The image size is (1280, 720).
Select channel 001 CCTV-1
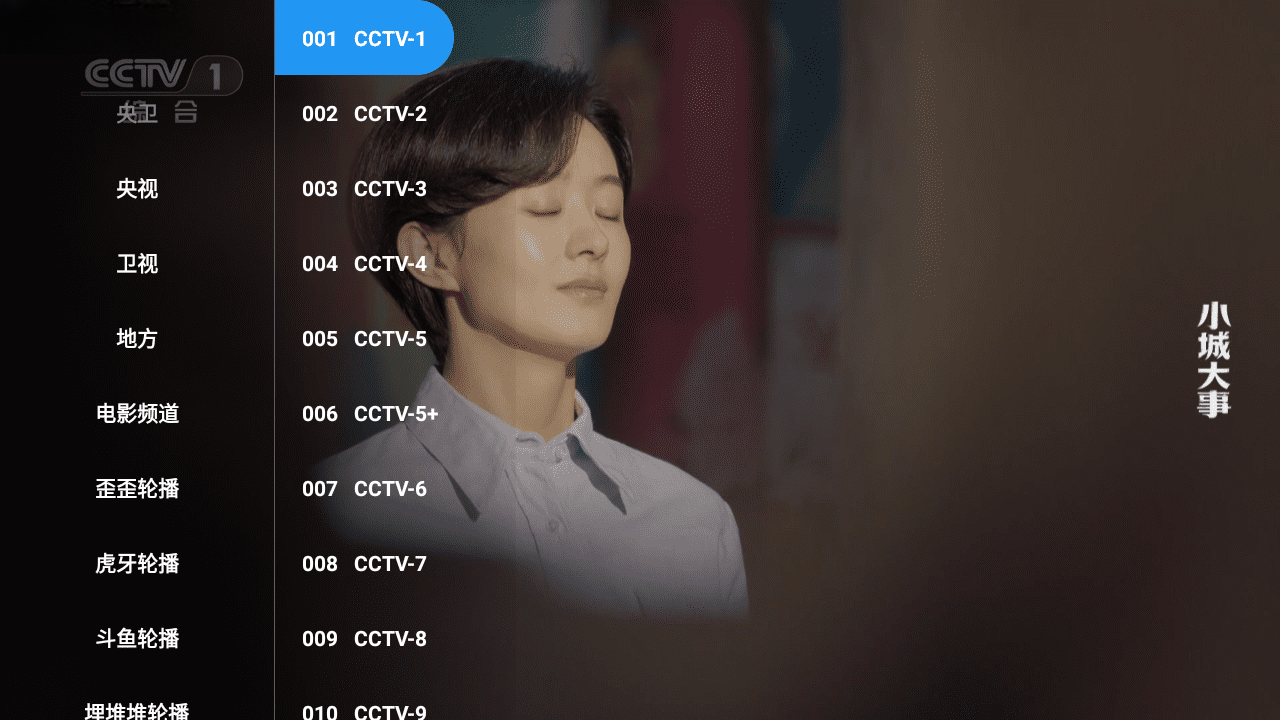click(x=364, y=39)
